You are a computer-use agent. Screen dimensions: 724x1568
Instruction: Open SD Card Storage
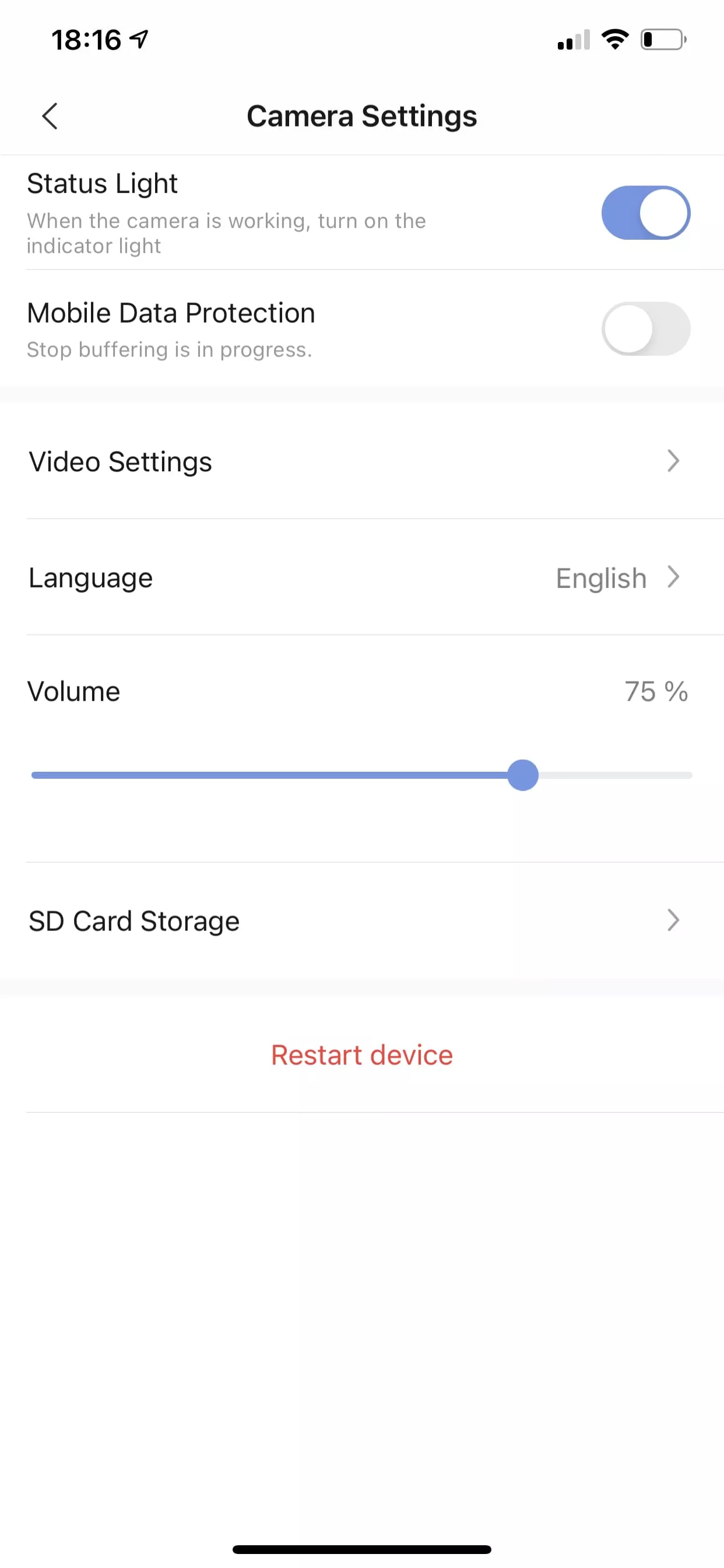(362, 921)
